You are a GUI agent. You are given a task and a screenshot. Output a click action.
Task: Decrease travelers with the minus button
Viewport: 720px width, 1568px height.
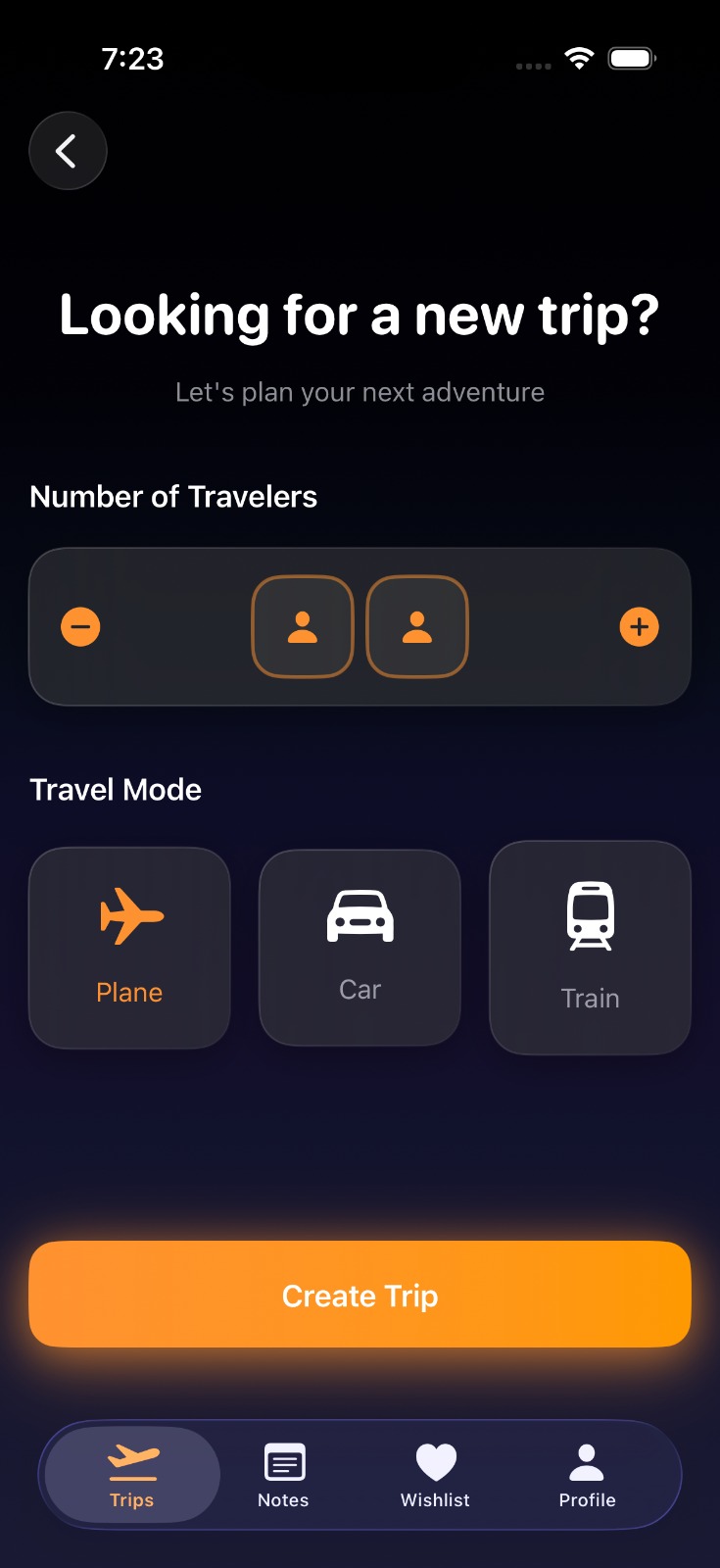pyautogui.click(x=80, y=626)
